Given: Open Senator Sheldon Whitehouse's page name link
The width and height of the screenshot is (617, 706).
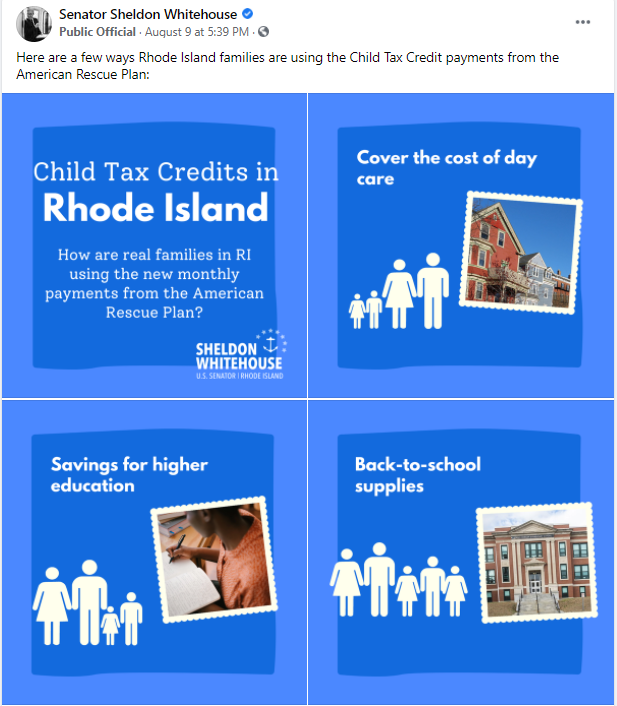Looking at the screenshot, I should coord(148,15).
